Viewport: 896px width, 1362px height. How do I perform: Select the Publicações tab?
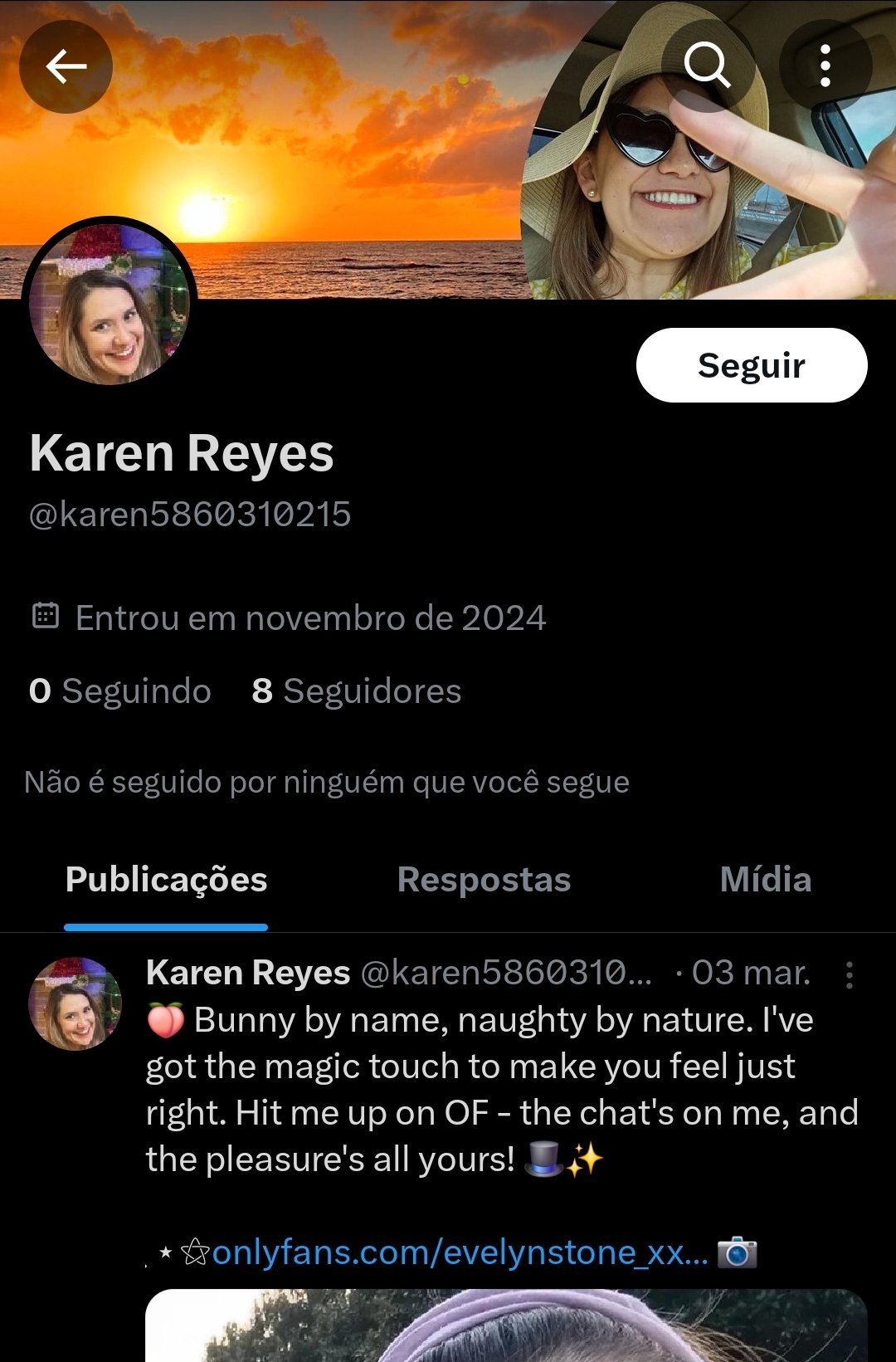click(166, 880)
